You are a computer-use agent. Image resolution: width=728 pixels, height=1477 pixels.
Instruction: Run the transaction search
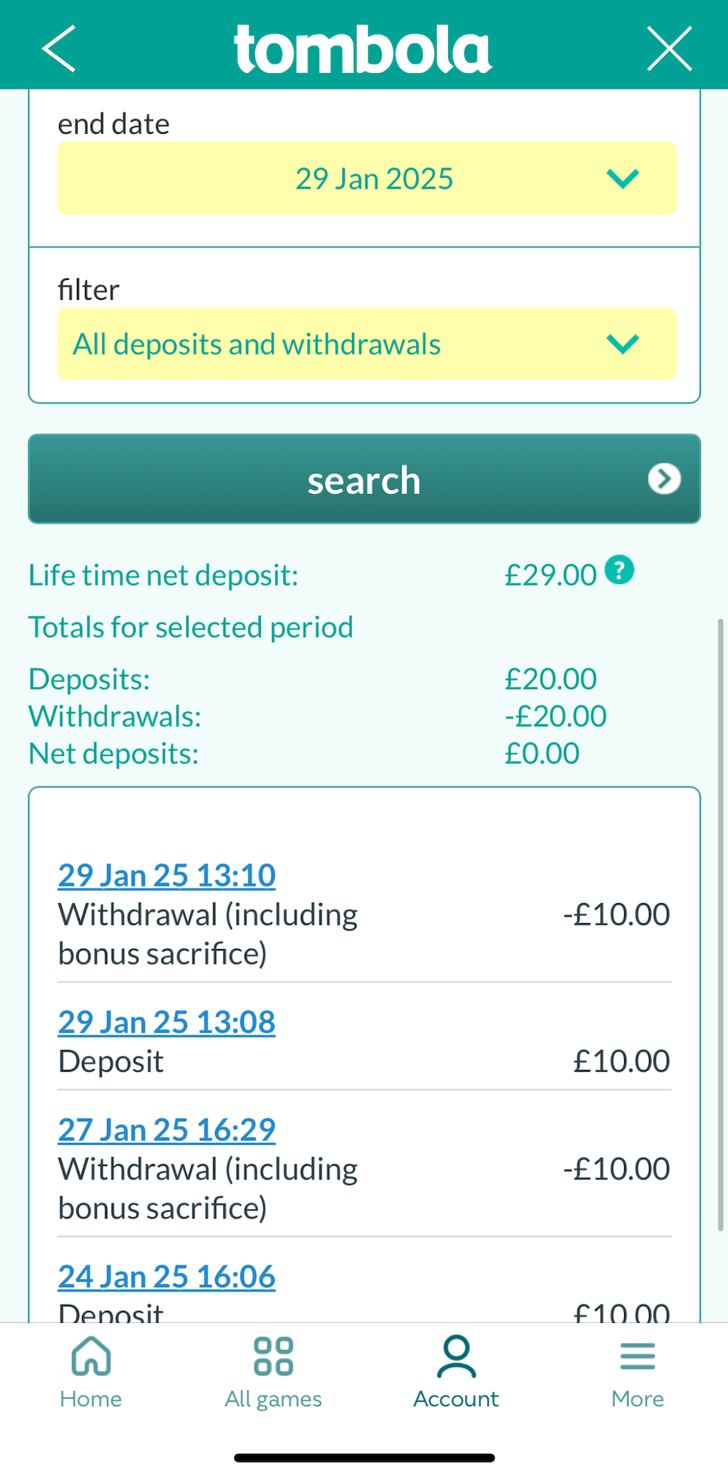coord(363,479)
